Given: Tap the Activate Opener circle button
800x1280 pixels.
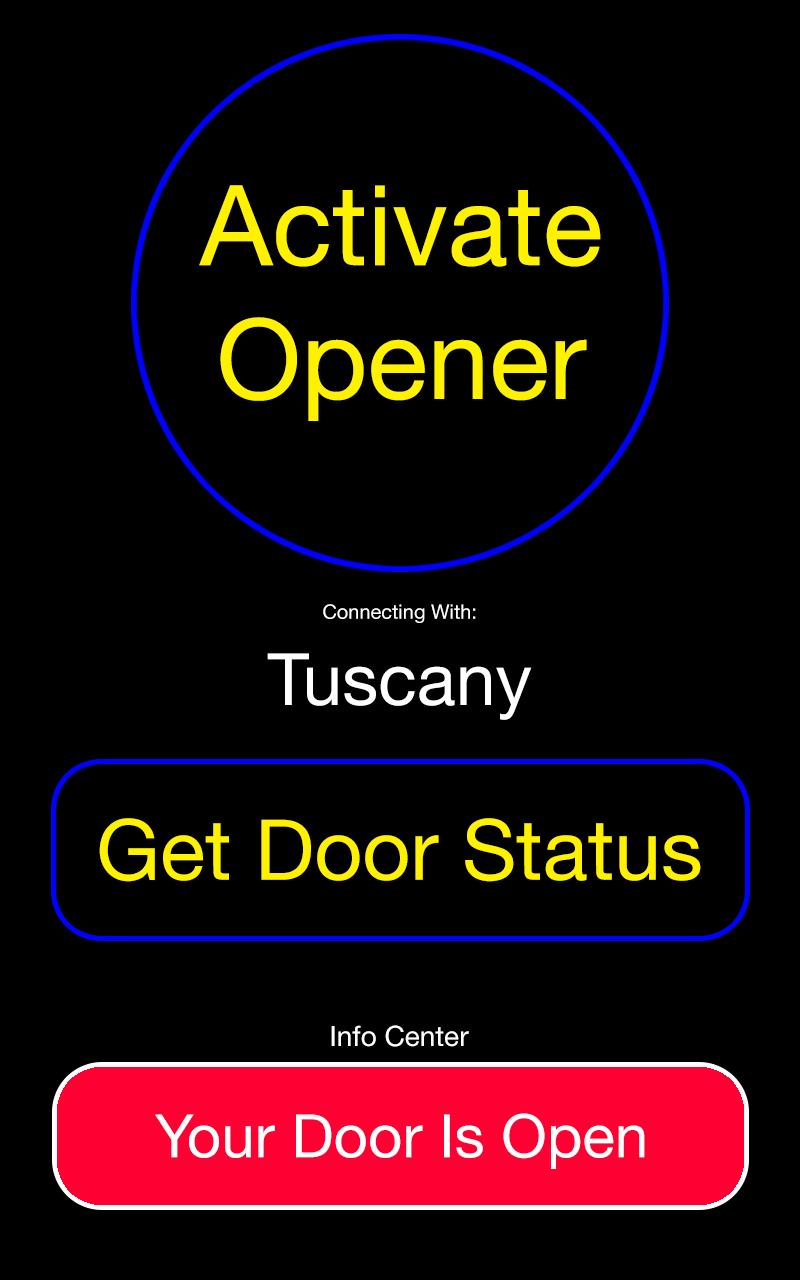Looking at the screenshot, I should click(x=400, y=302).
